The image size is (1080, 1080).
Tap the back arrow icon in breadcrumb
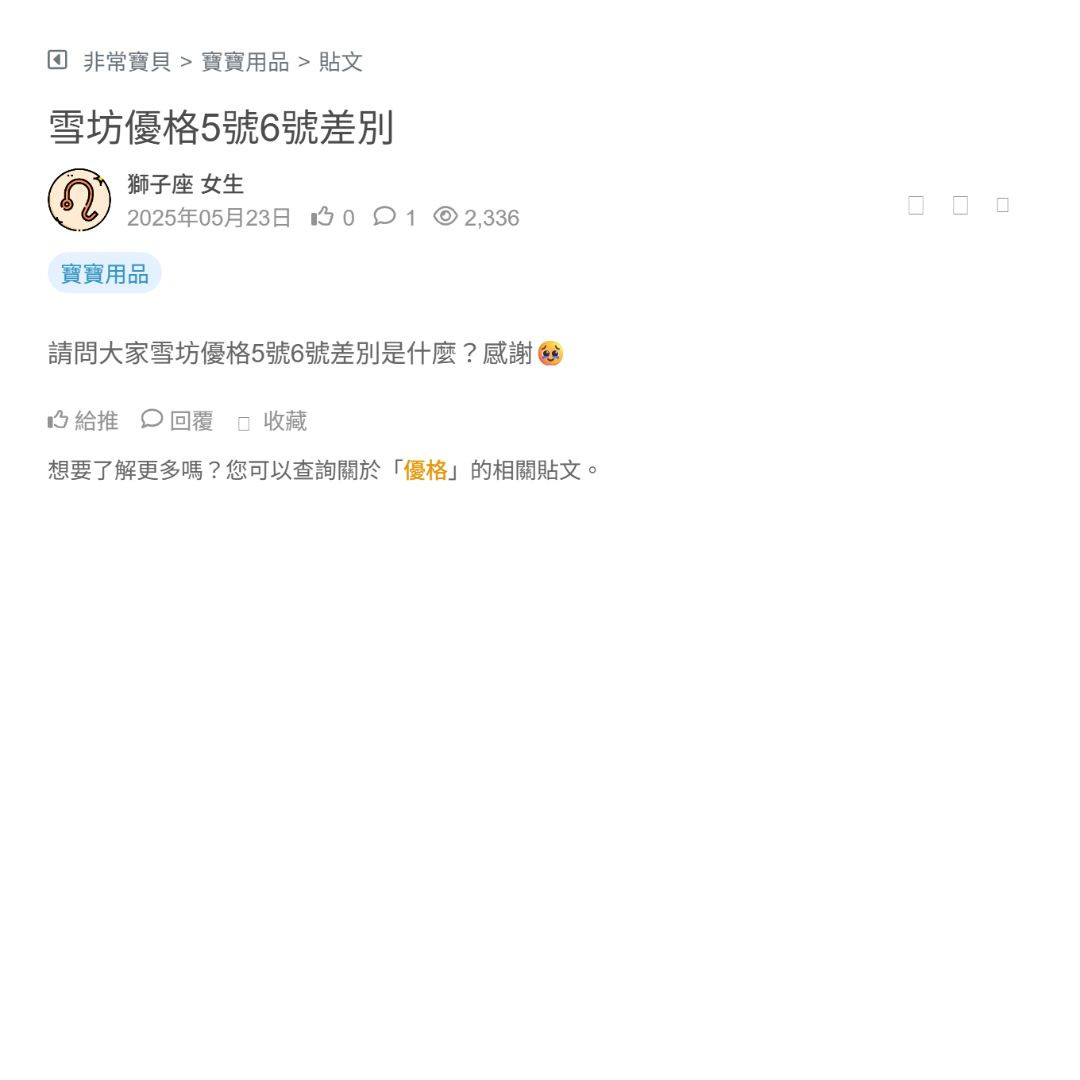57,60
